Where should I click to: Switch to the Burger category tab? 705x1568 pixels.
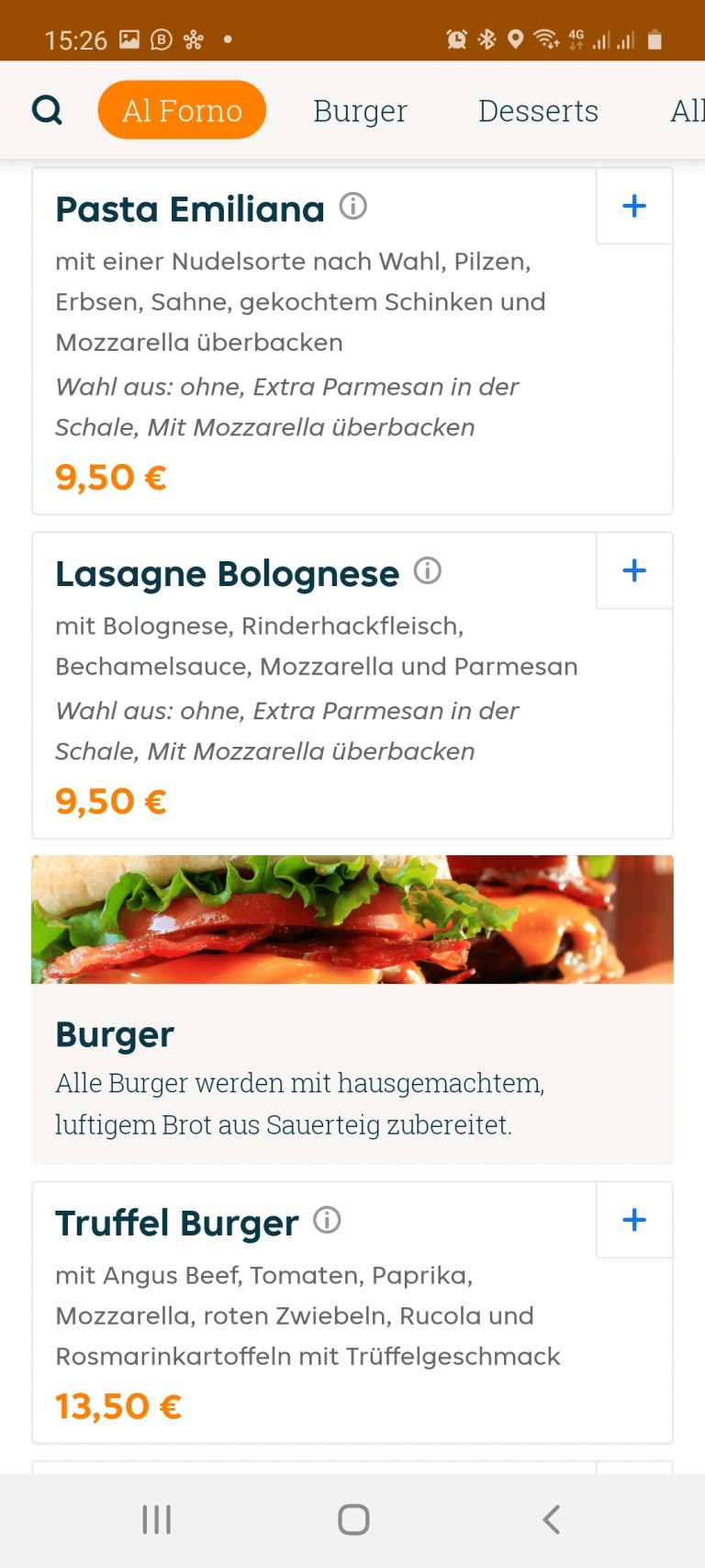click(360, 110)
